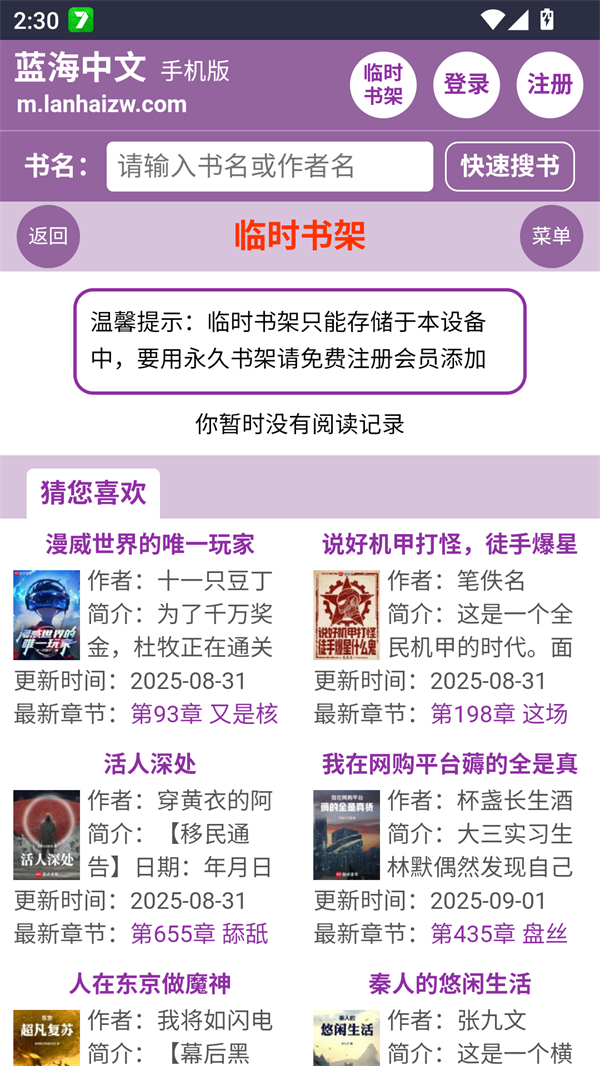Focus the book name search field
The height and width of the screenshot is (1066, 600).
click(270, 166)
